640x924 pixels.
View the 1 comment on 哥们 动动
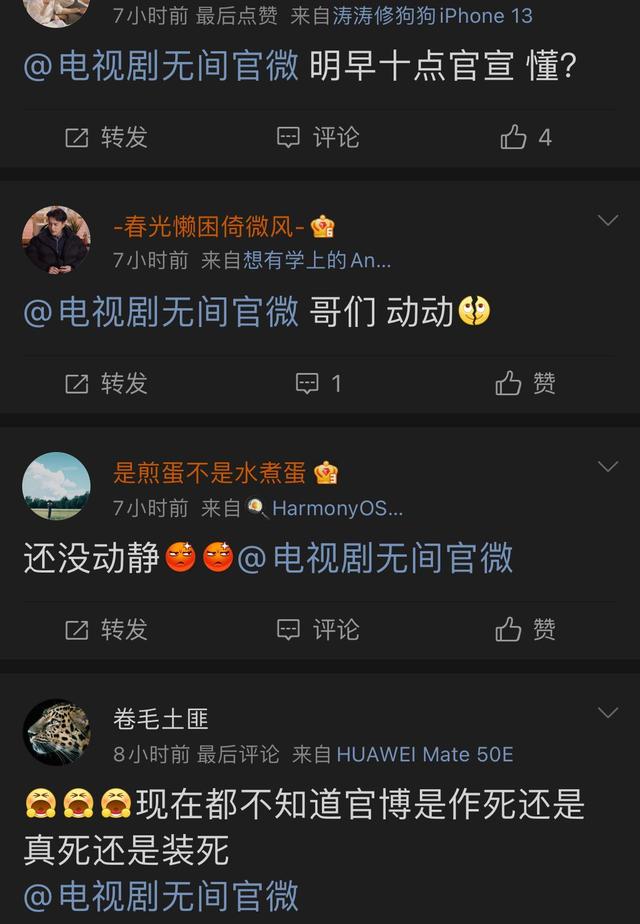click(320, 383)
